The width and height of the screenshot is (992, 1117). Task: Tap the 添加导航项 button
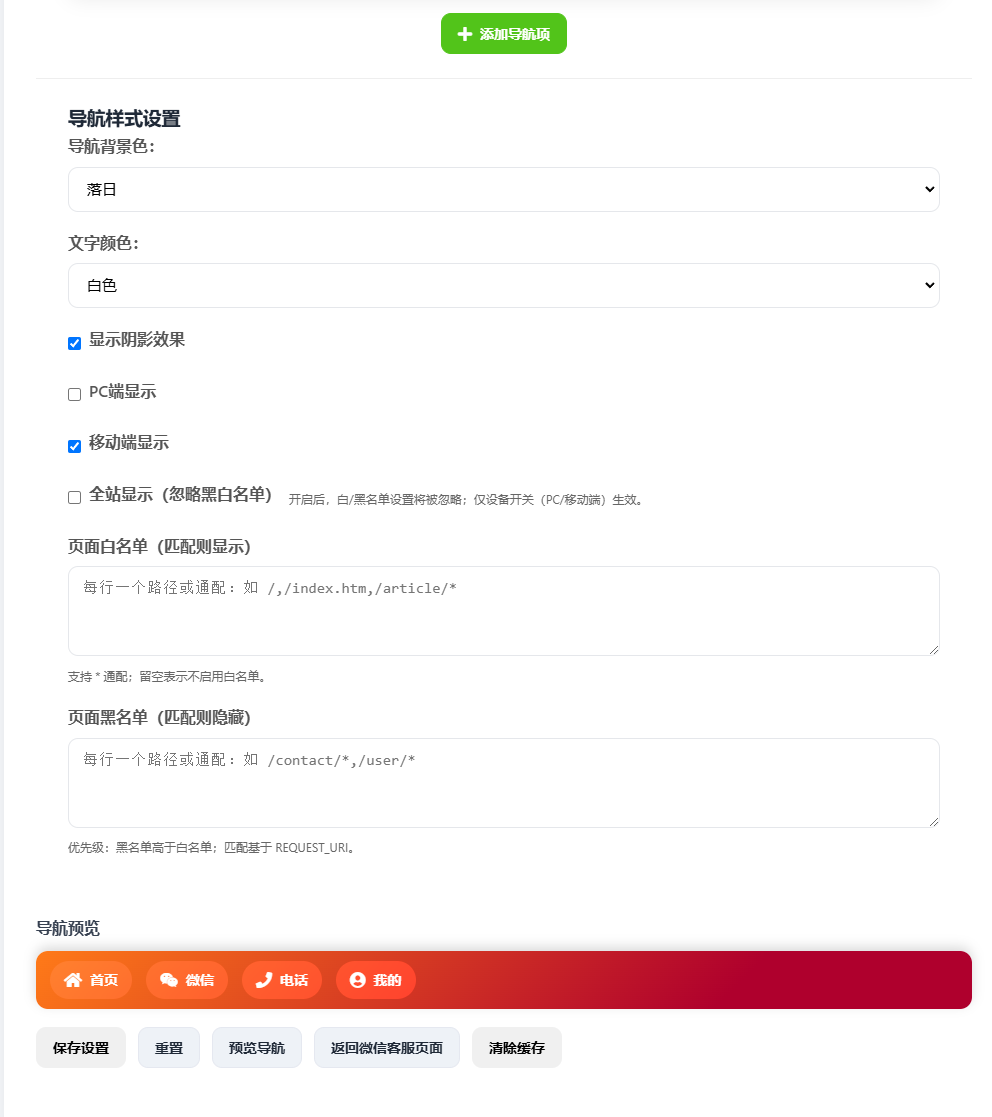tap(504, 34)
